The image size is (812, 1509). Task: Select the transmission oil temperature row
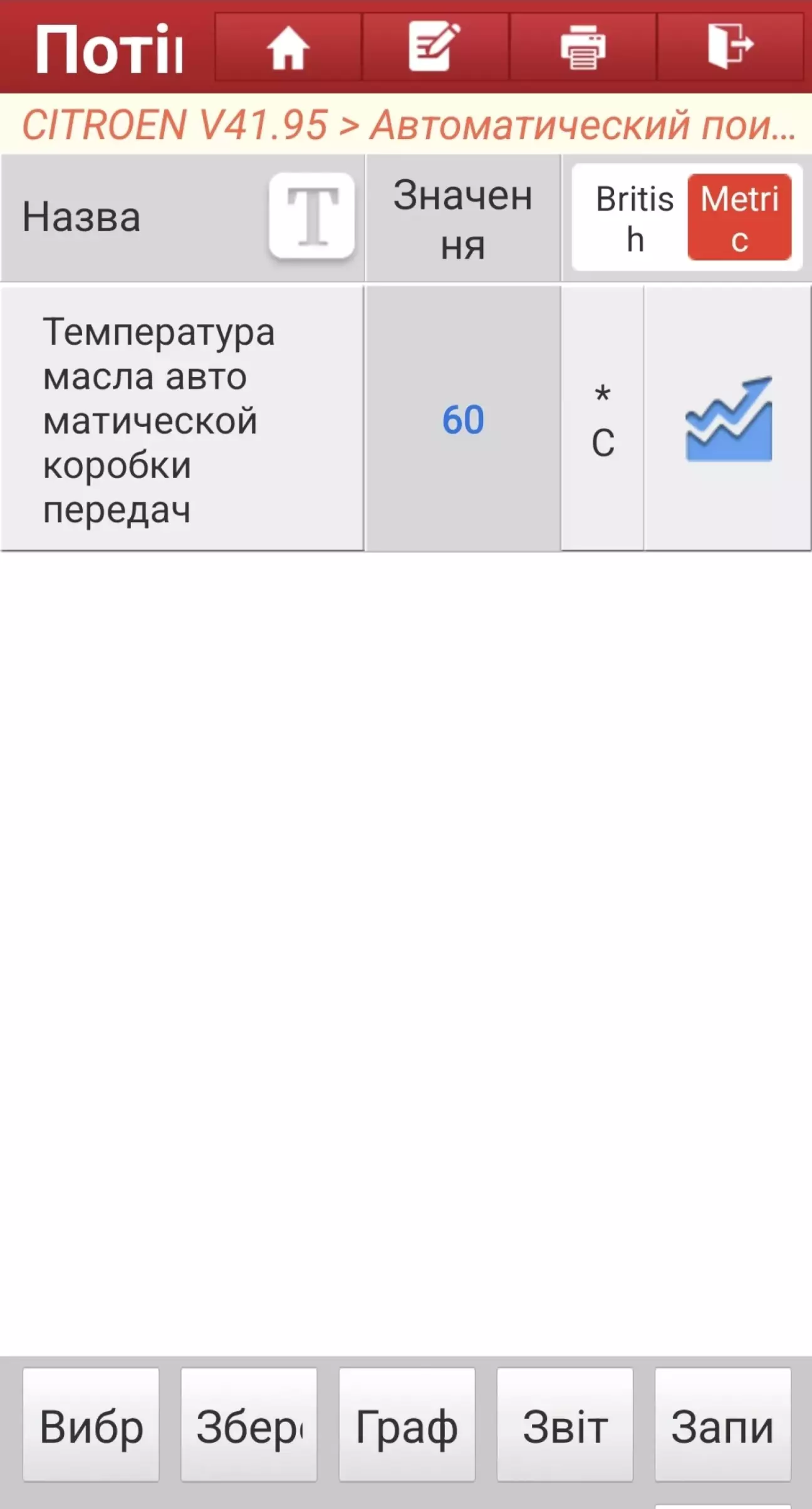click(182, 419)
